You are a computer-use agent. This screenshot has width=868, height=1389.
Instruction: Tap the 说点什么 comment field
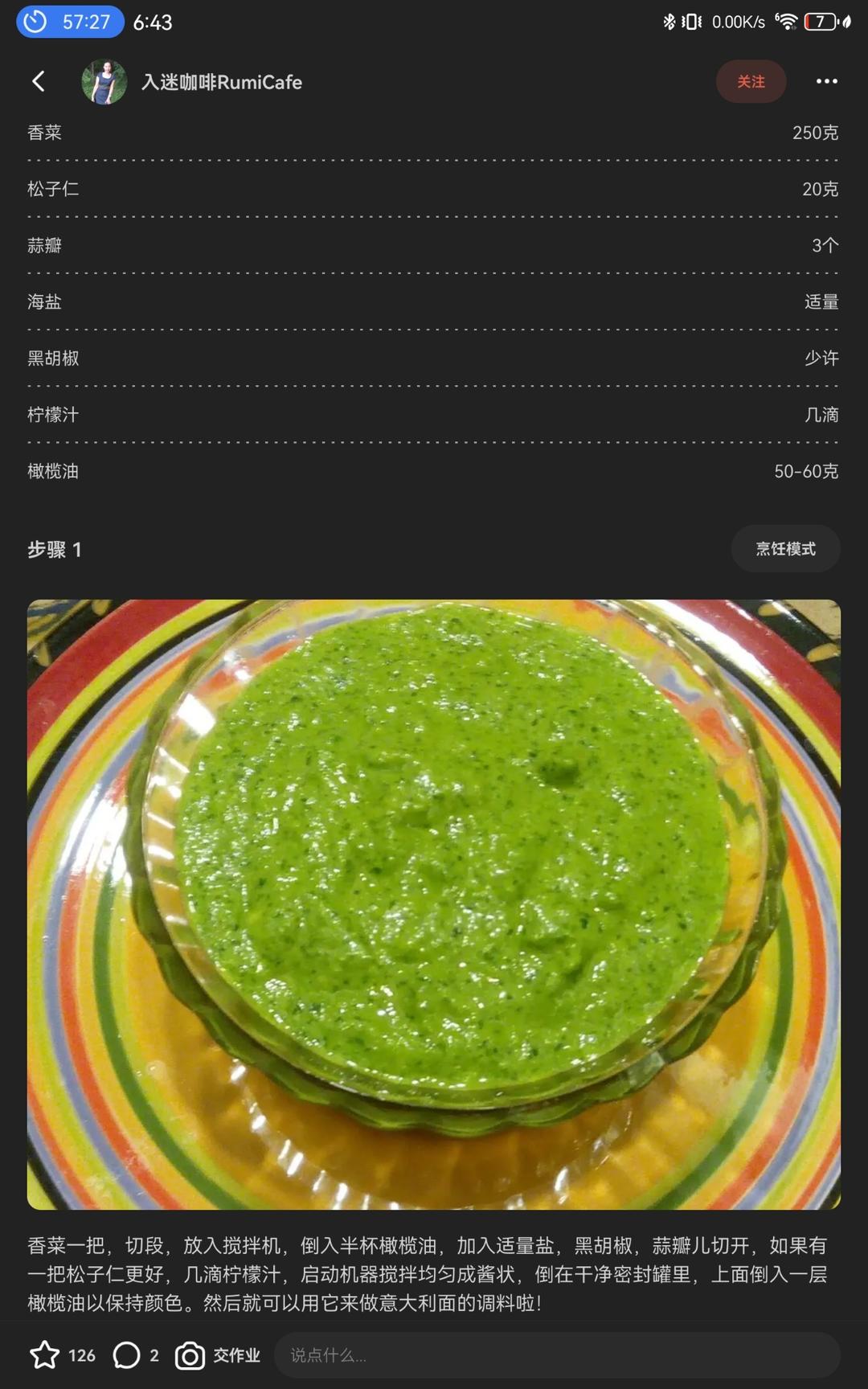click(556, 1355)
